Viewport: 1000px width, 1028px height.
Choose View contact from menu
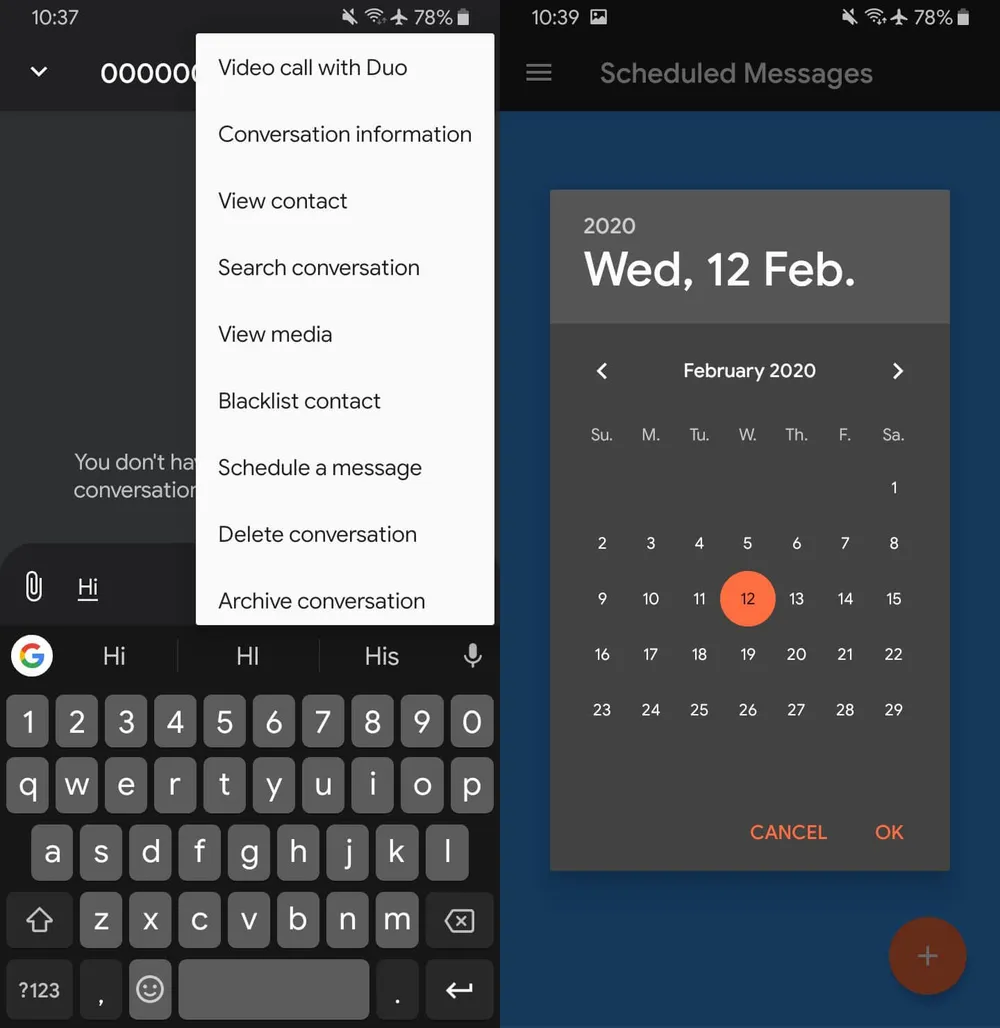[x=283, y=201]
